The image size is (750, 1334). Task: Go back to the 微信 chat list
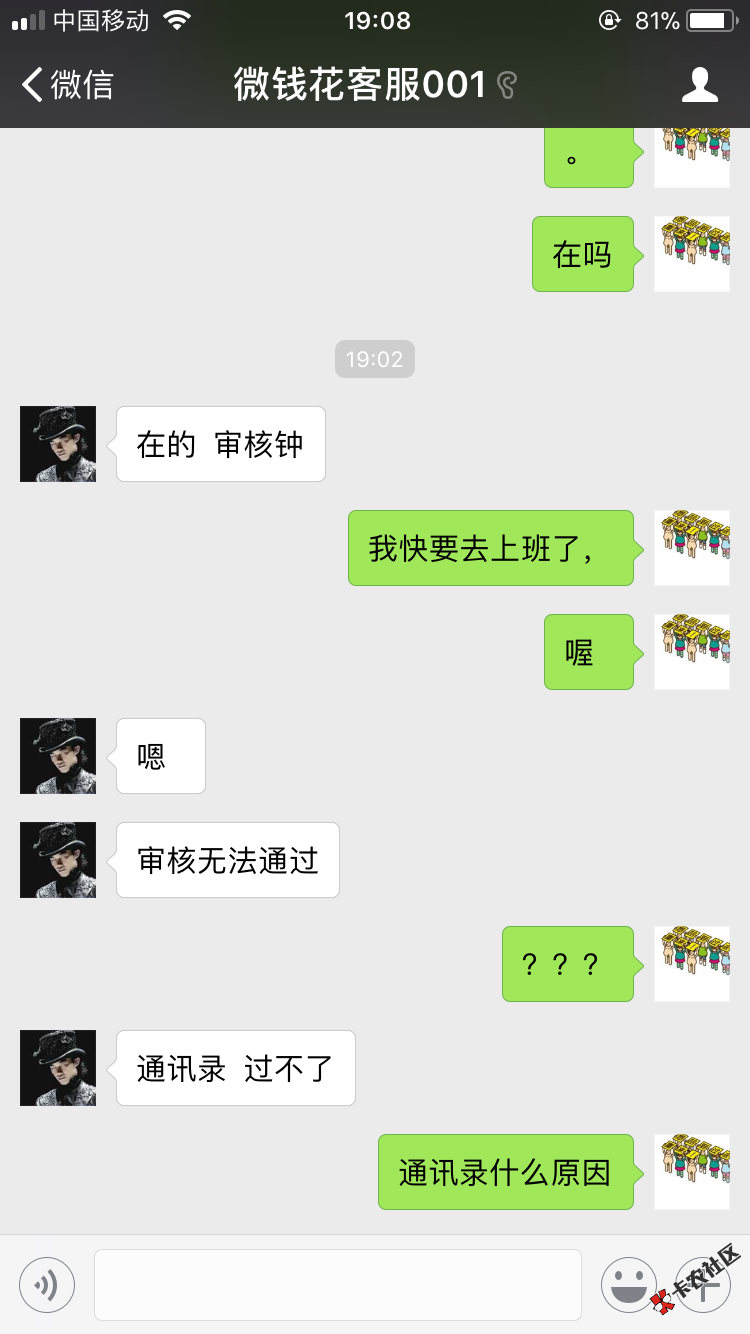(x=68, y=85)
